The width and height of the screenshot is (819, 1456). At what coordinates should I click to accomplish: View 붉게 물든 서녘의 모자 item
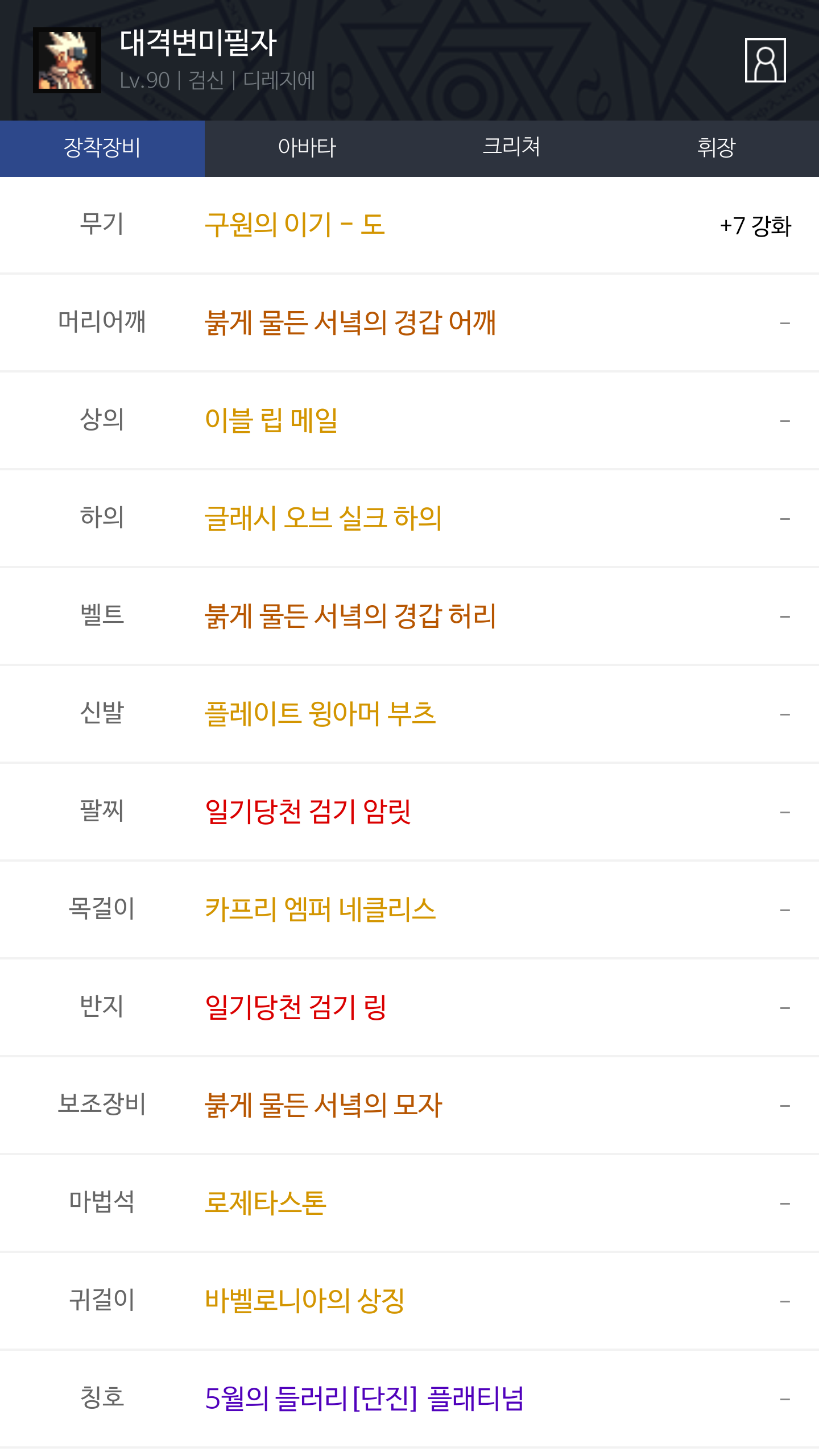click(323, 1105)
